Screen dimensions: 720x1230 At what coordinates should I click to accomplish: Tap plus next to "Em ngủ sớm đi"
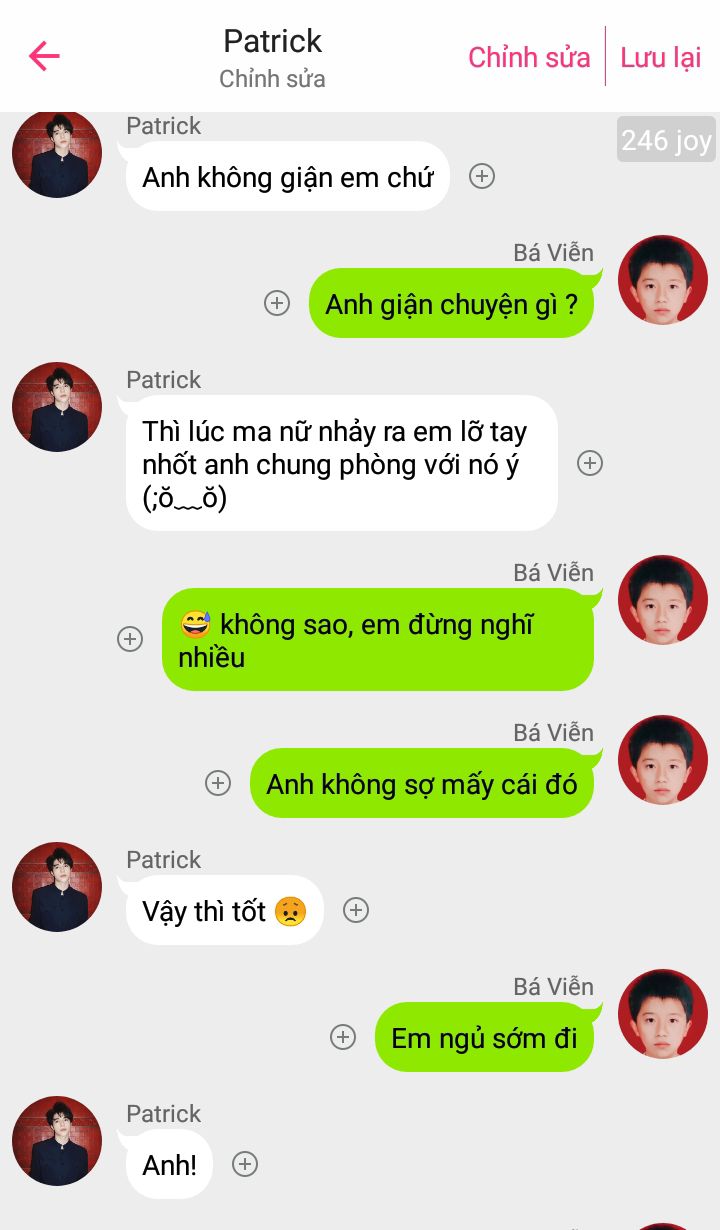click(343, 1037)
